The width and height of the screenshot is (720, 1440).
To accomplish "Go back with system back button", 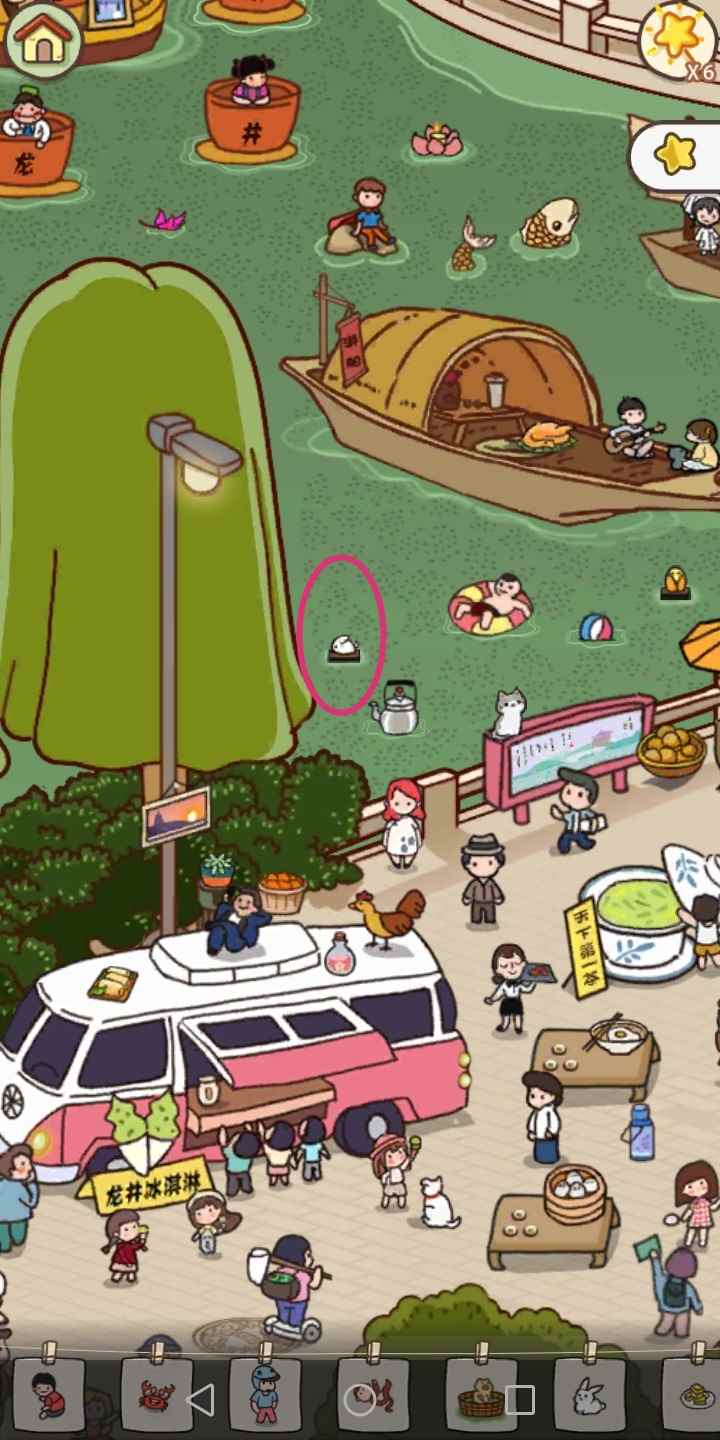I will click(x=201, y=1400).
